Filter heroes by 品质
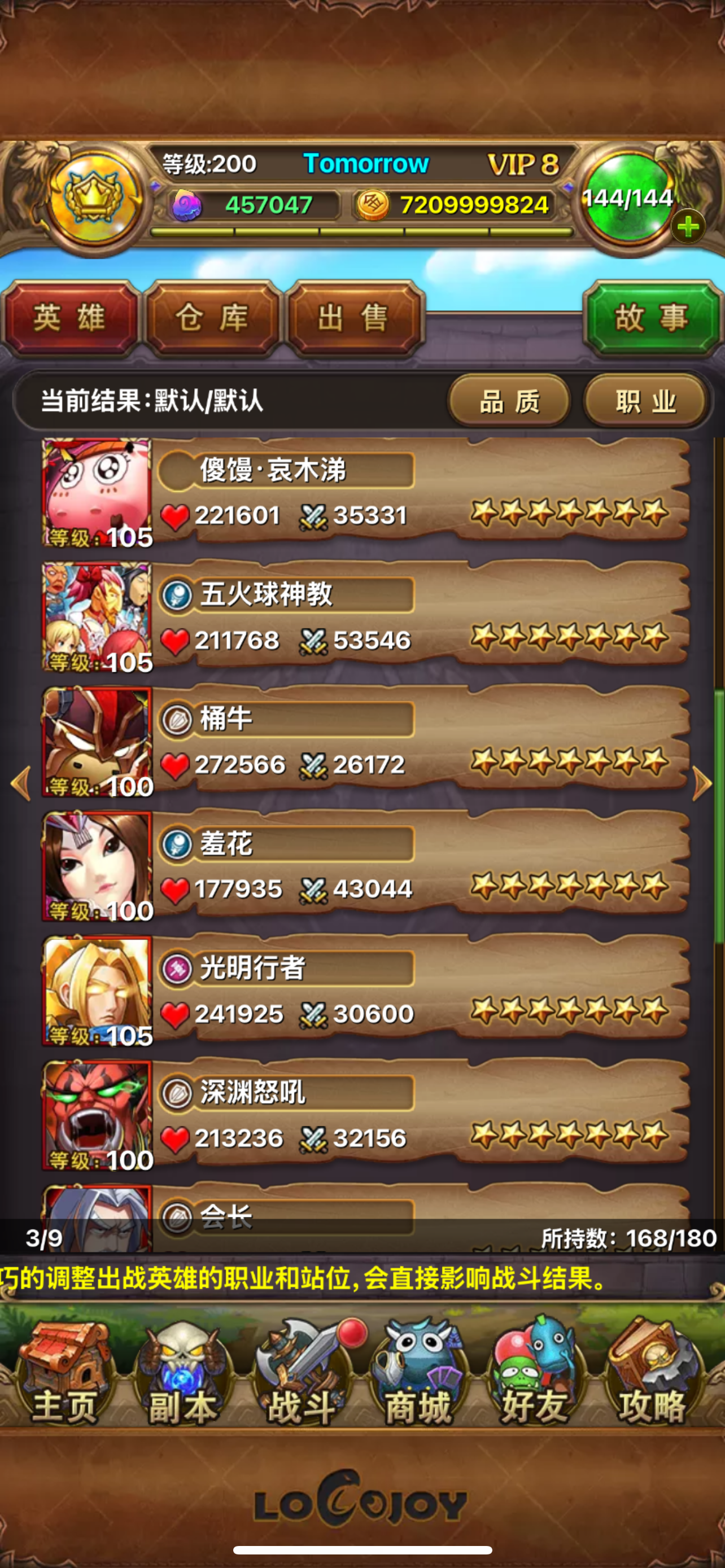 [x=509, y=401]
